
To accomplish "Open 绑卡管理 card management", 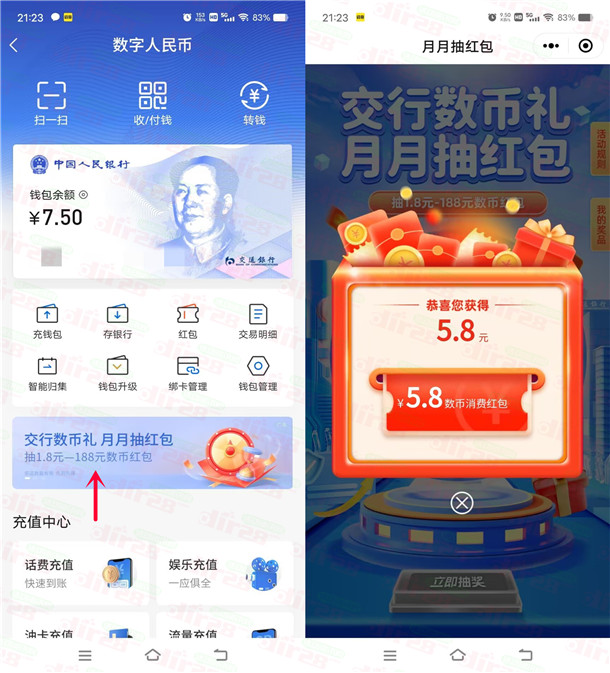I will tap(187, 374).
